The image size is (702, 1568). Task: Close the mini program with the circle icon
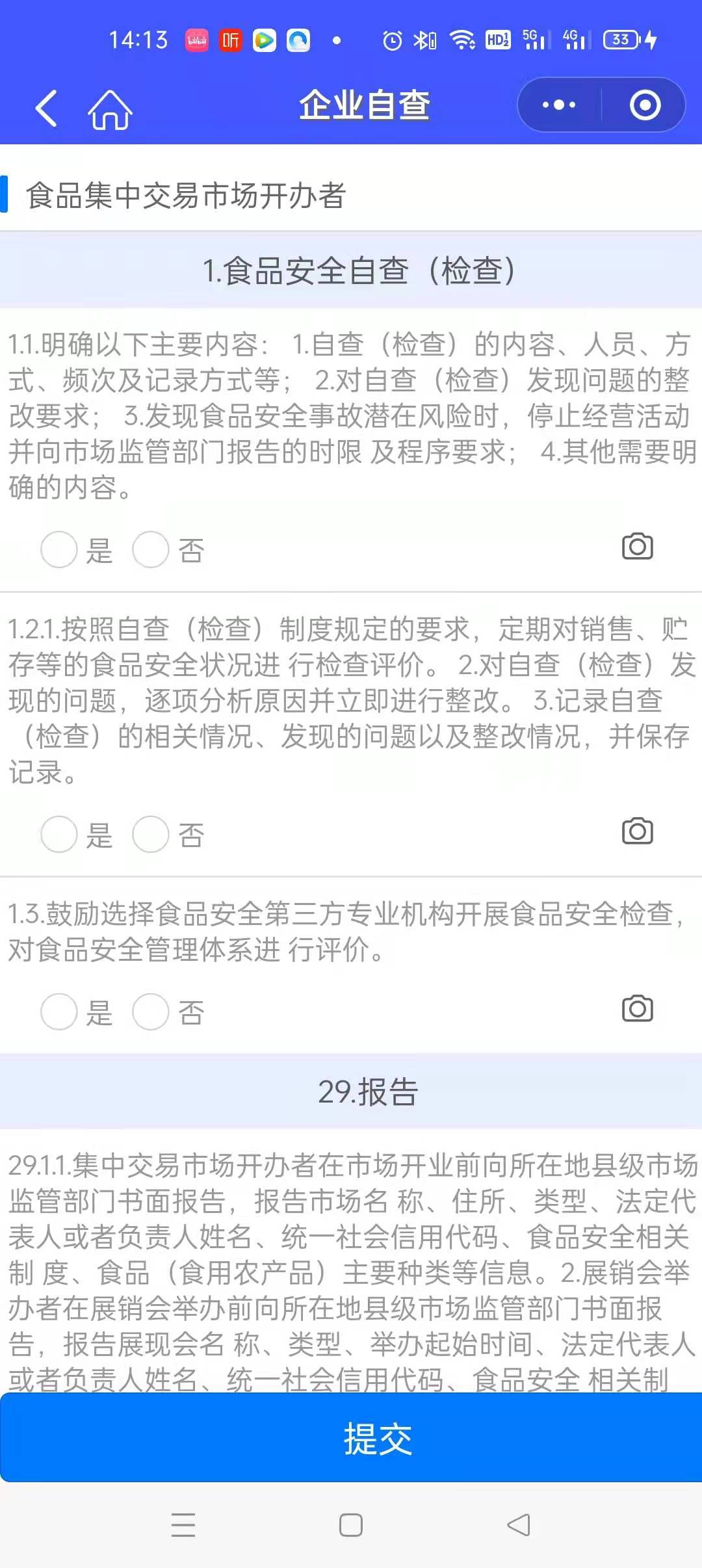tap(645, 105)
